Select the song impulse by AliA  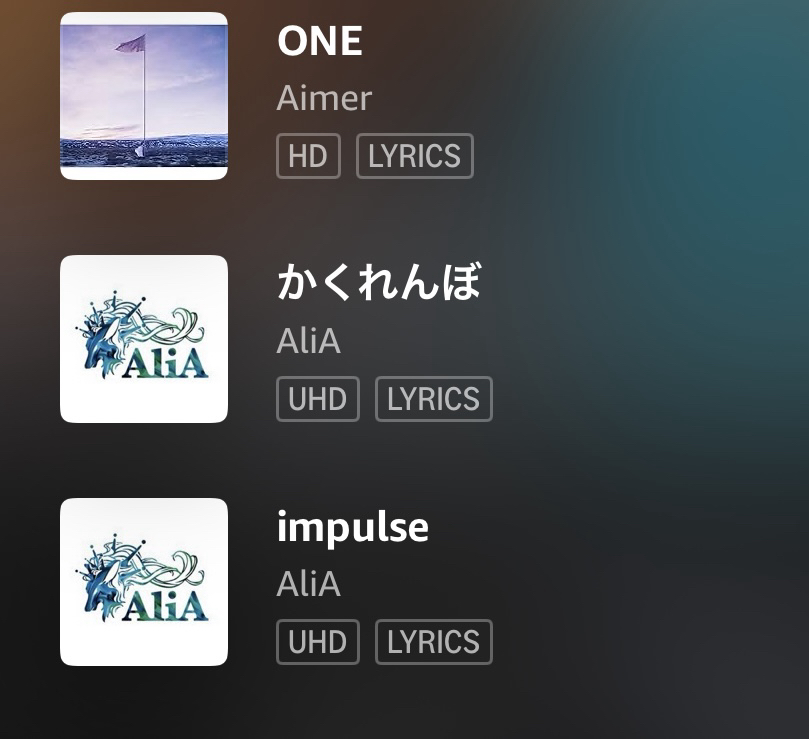point(352,527)
